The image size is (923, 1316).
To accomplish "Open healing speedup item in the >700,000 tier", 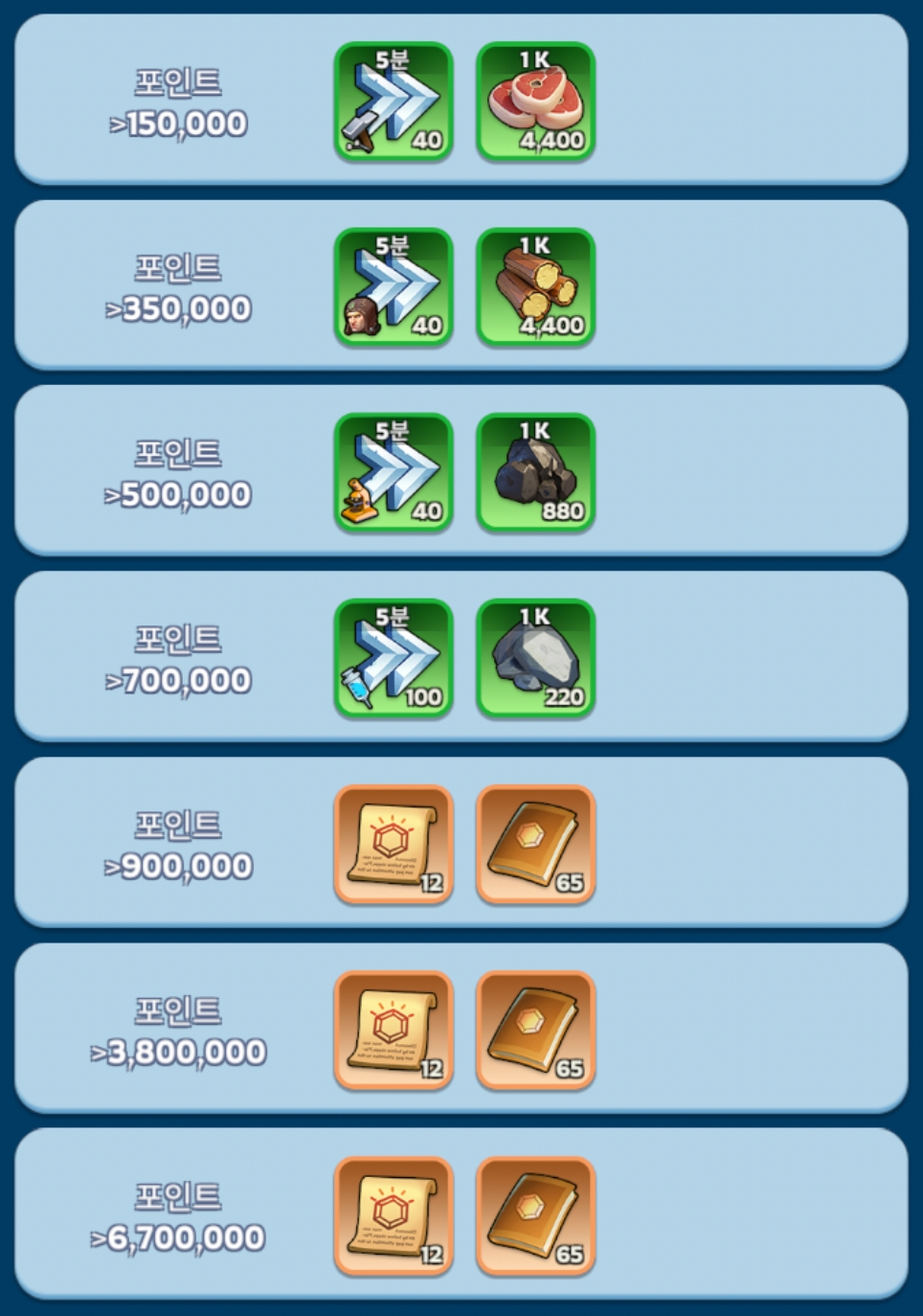I will 393,659.
